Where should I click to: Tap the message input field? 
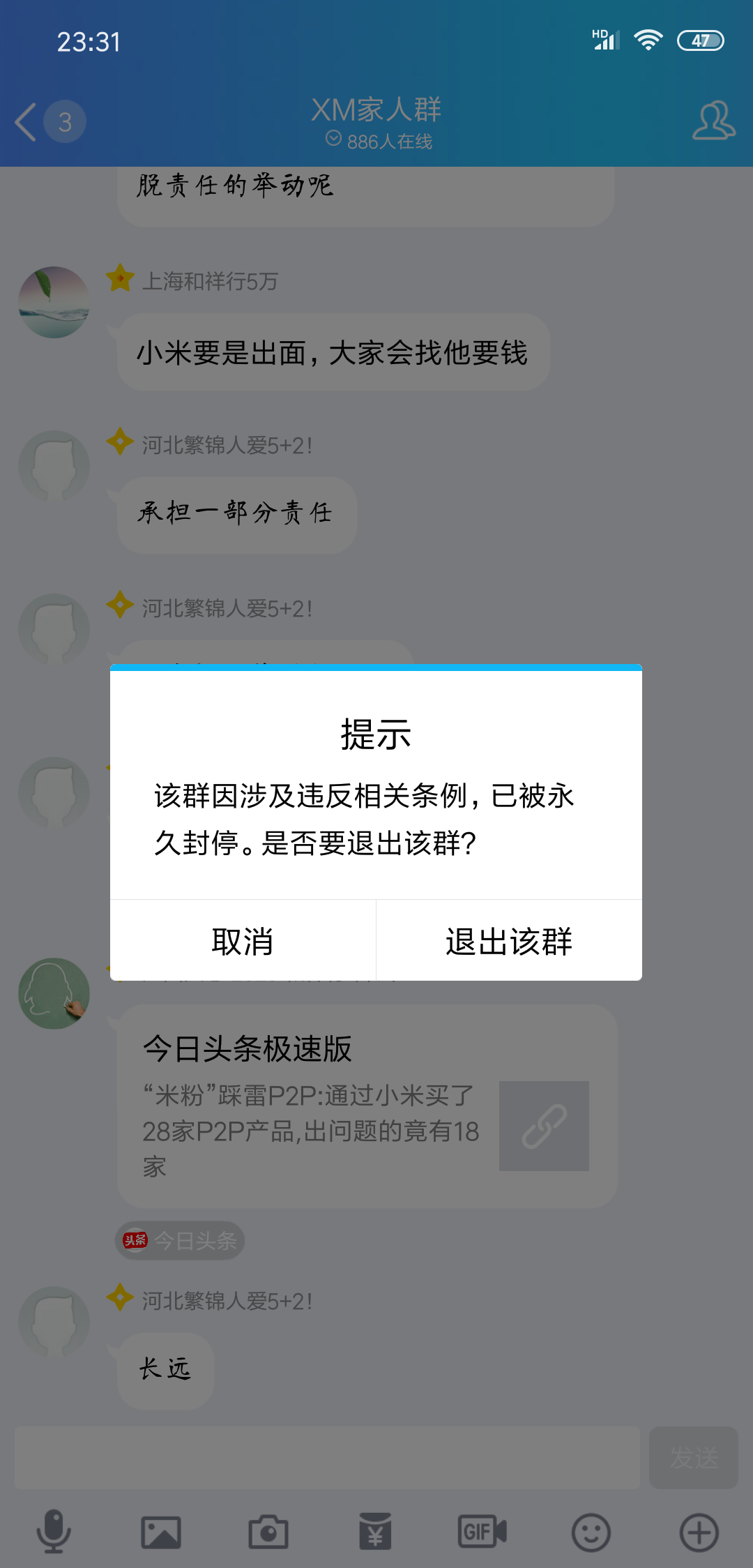pyautogui.click(x=327, y=1457)
